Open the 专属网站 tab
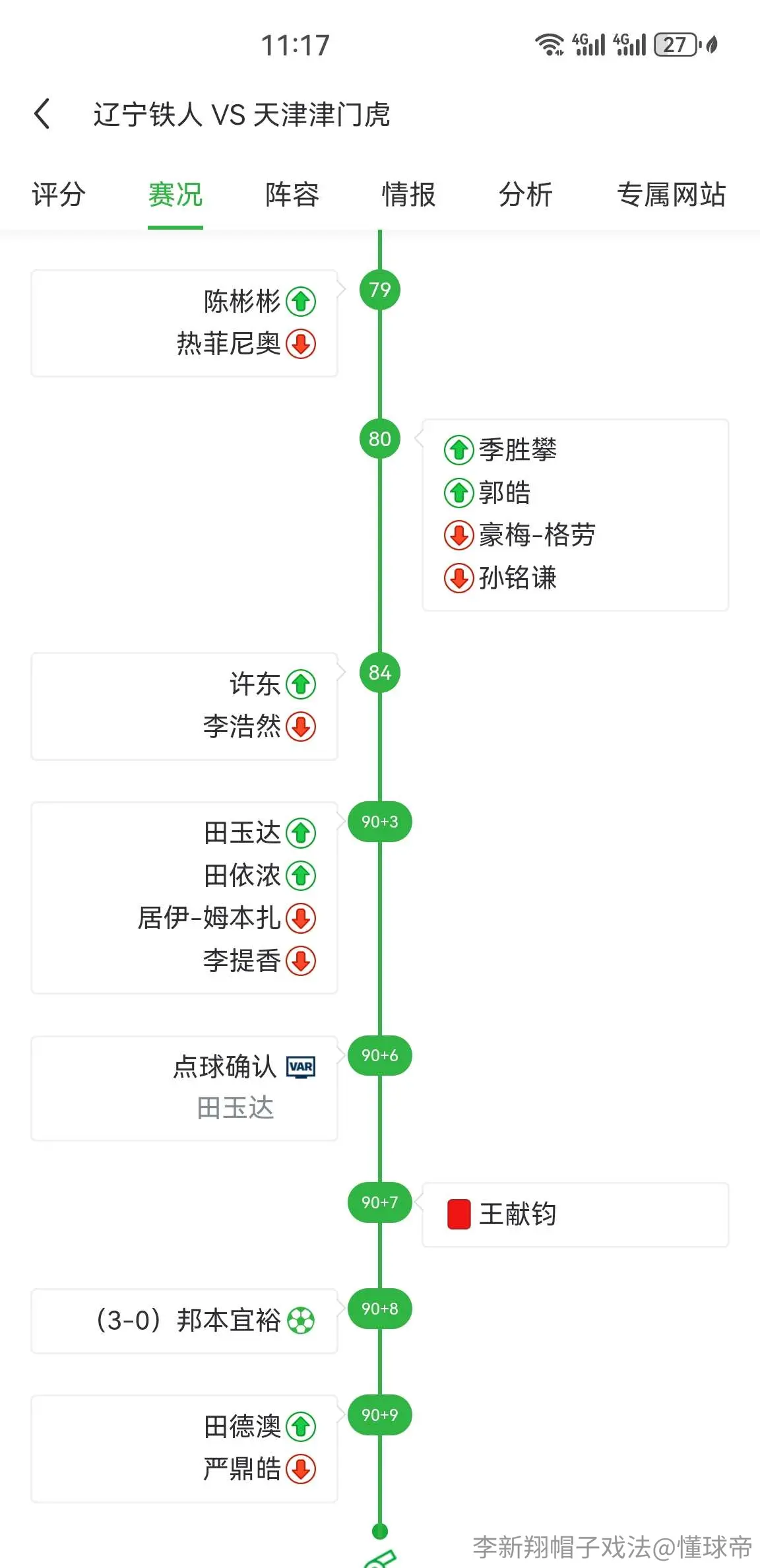 [672, 195]
